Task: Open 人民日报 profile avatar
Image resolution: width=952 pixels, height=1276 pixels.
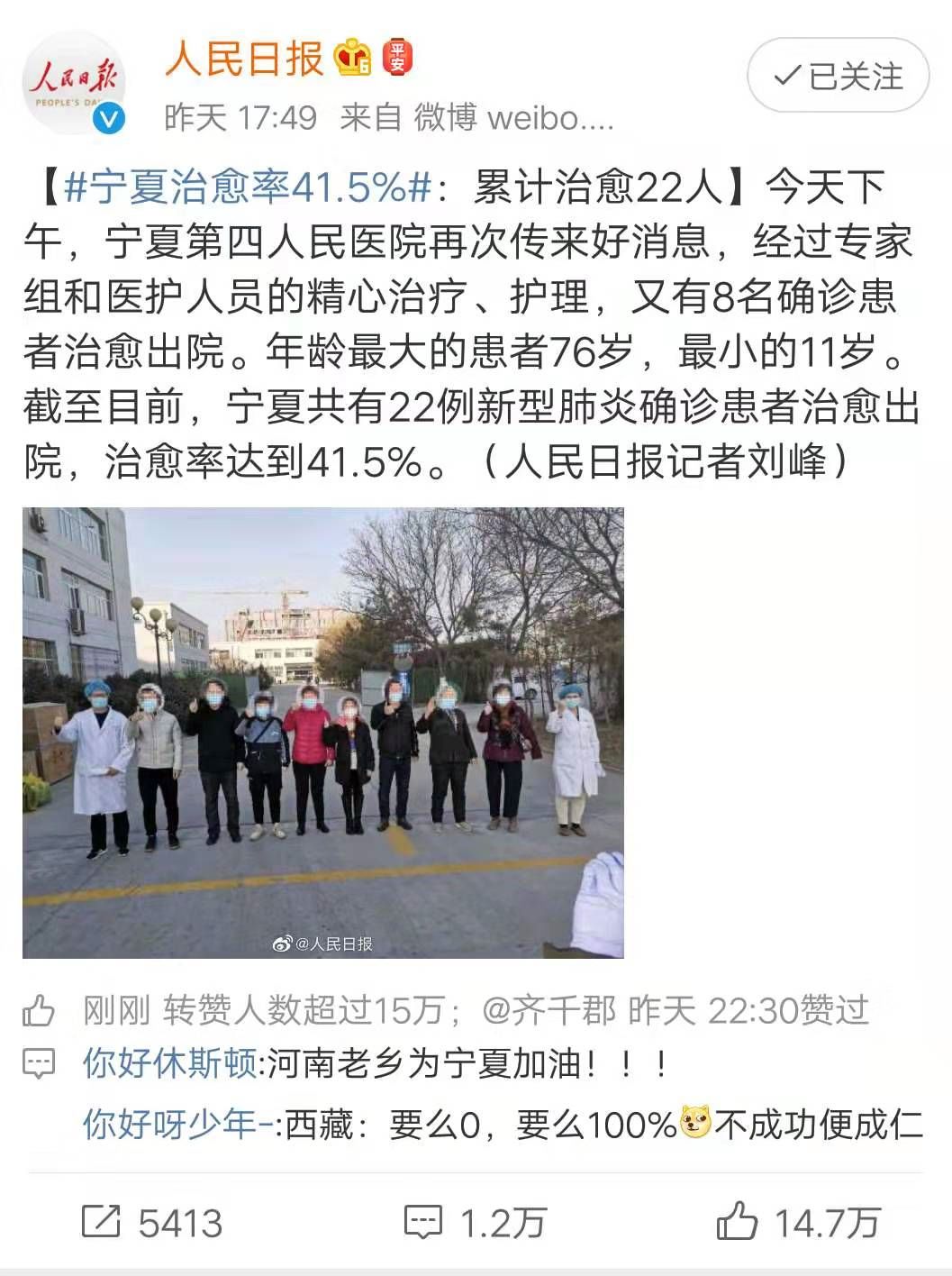Action: pyautogui.click(x=74, y=83)
